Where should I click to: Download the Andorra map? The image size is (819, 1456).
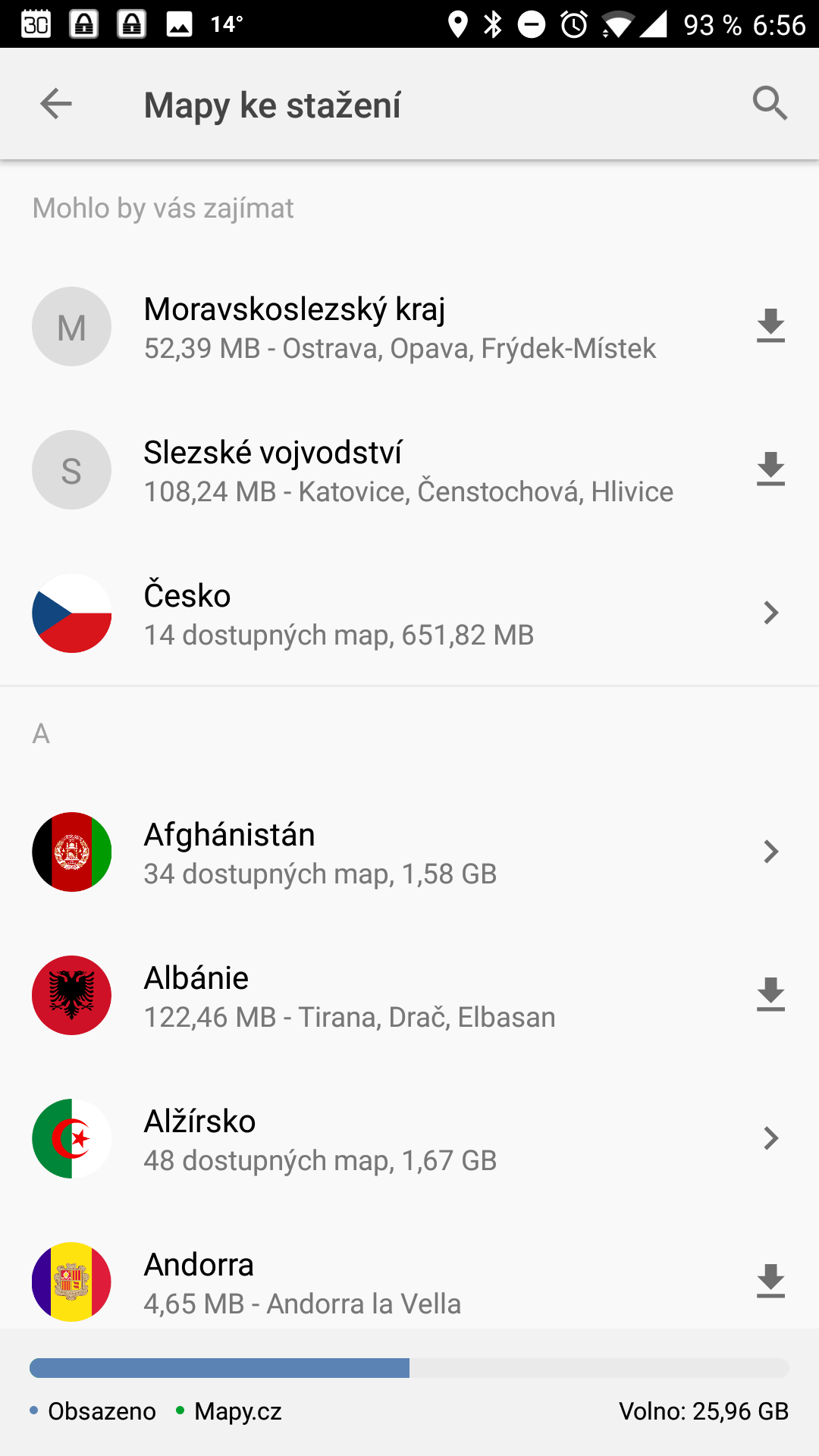(770, 1282)
